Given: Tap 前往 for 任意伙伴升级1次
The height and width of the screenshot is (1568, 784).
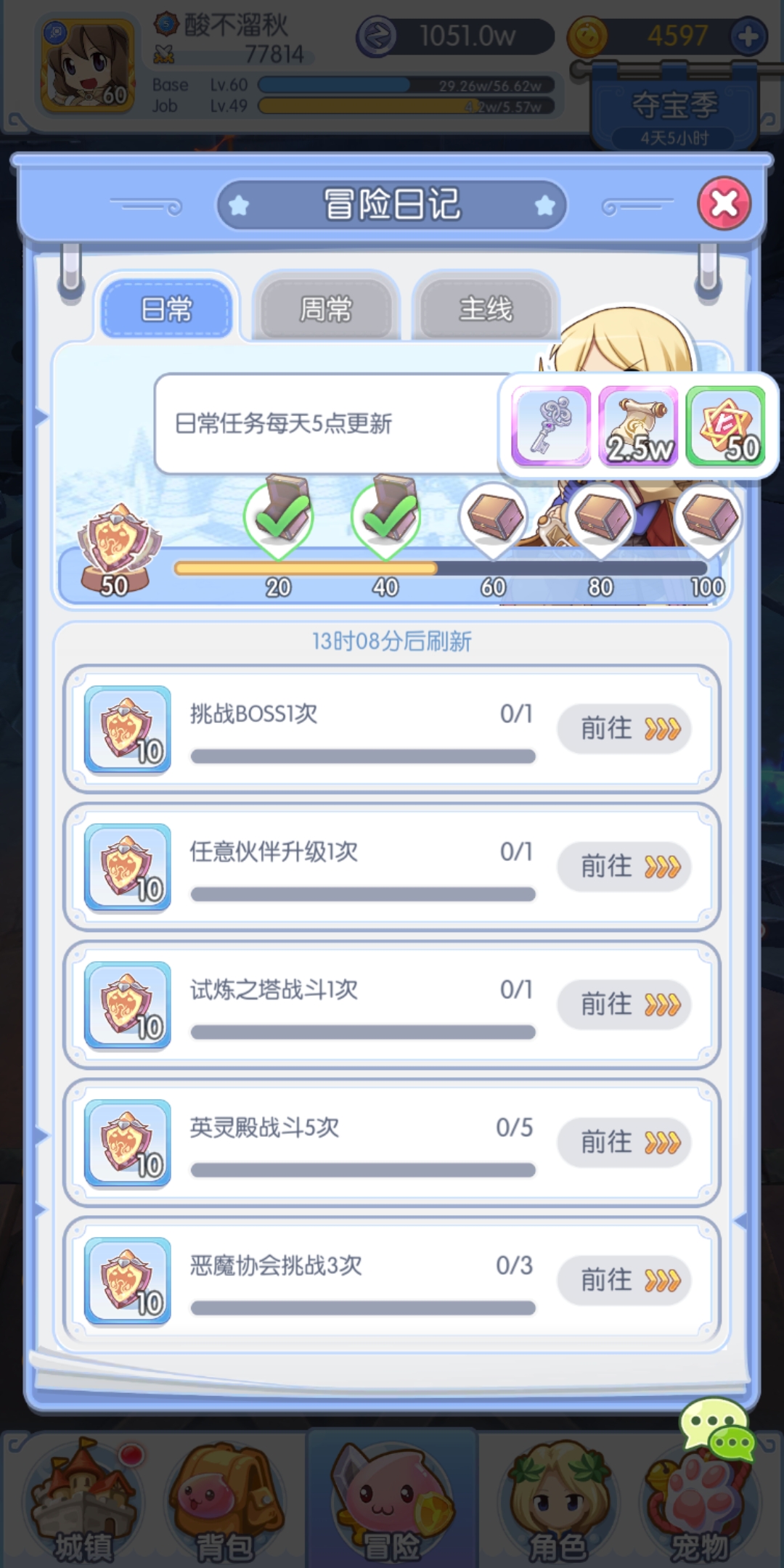Looking at the screenshot, I should click(624, 867).
